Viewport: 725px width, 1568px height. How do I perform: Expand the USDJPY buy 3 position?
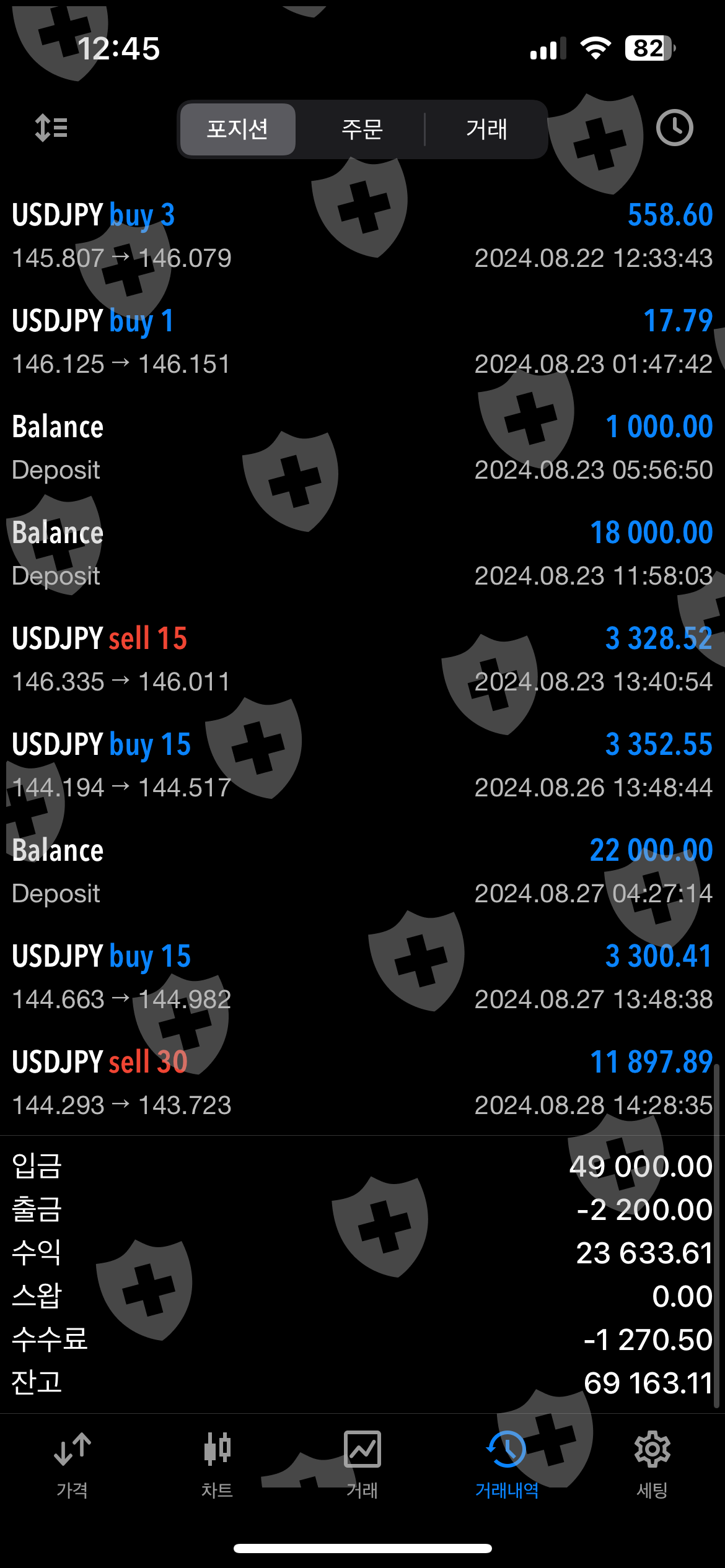tap(362, 236)
